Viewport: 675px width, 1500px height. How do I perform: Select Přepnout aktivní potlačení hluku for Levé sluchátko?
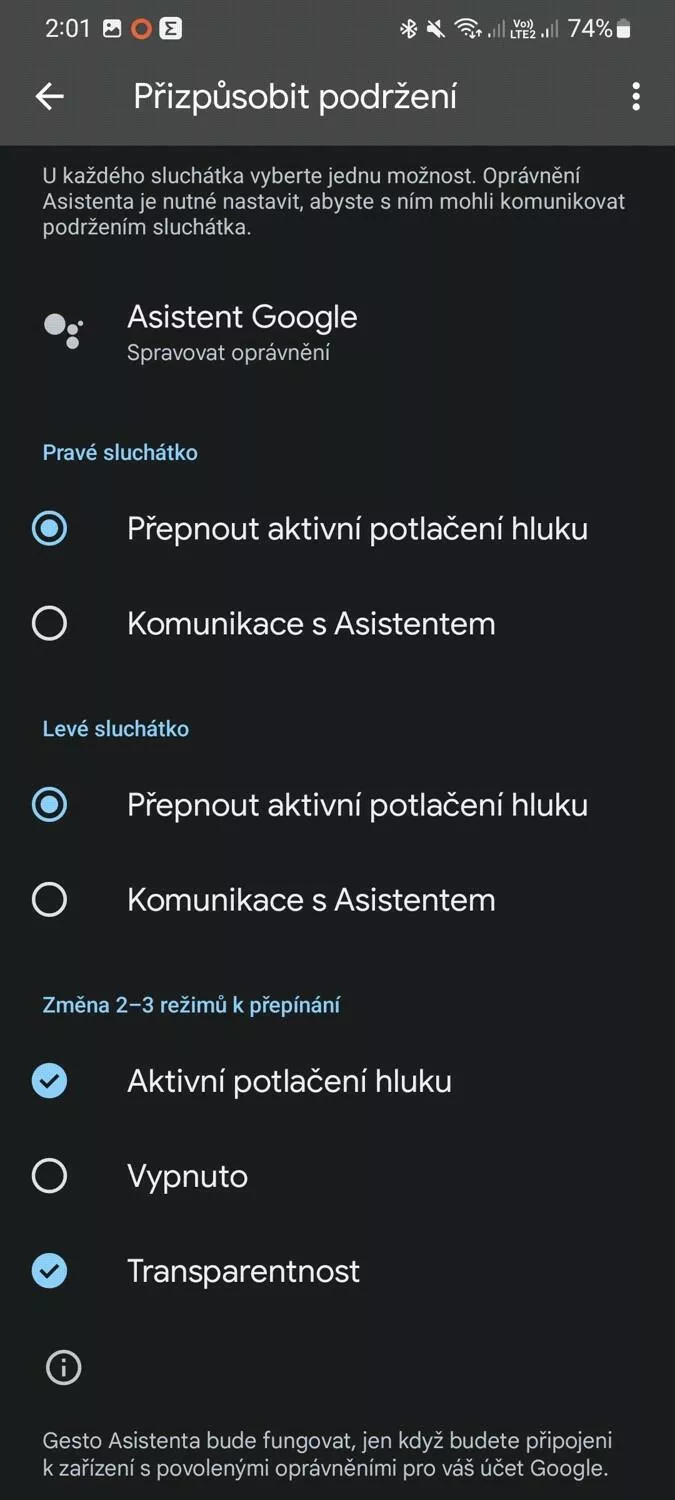[x=337, y=804]
